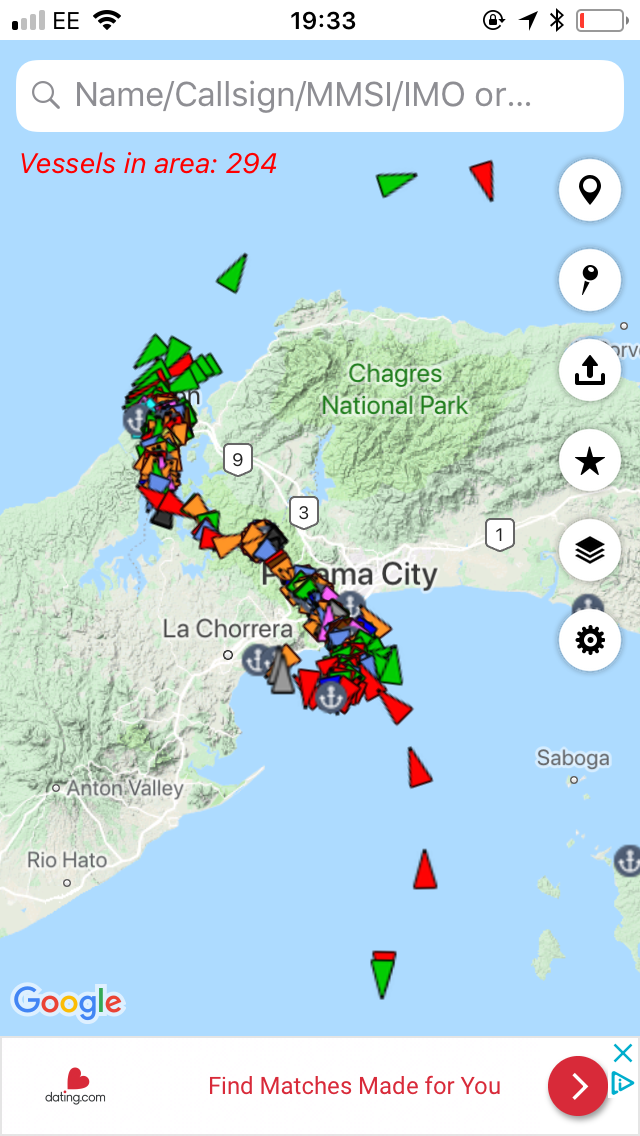Viewport: 640px width, 1136px height.
Task: Open settings gear button
Action: tap(589, 640)
